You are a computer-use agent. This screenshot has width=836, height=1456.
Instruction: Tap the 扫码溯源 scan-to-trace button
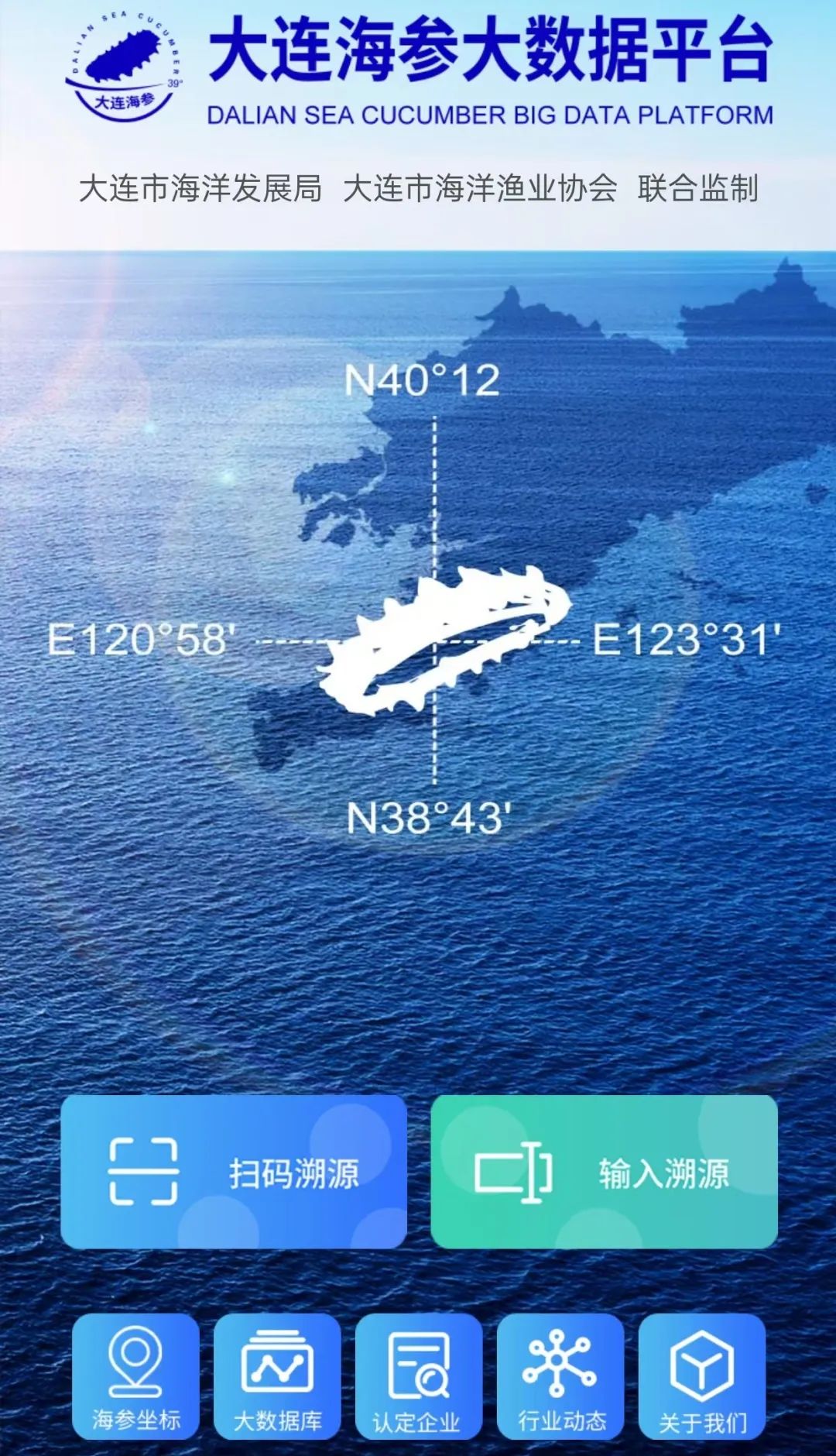click(234, 1172)
